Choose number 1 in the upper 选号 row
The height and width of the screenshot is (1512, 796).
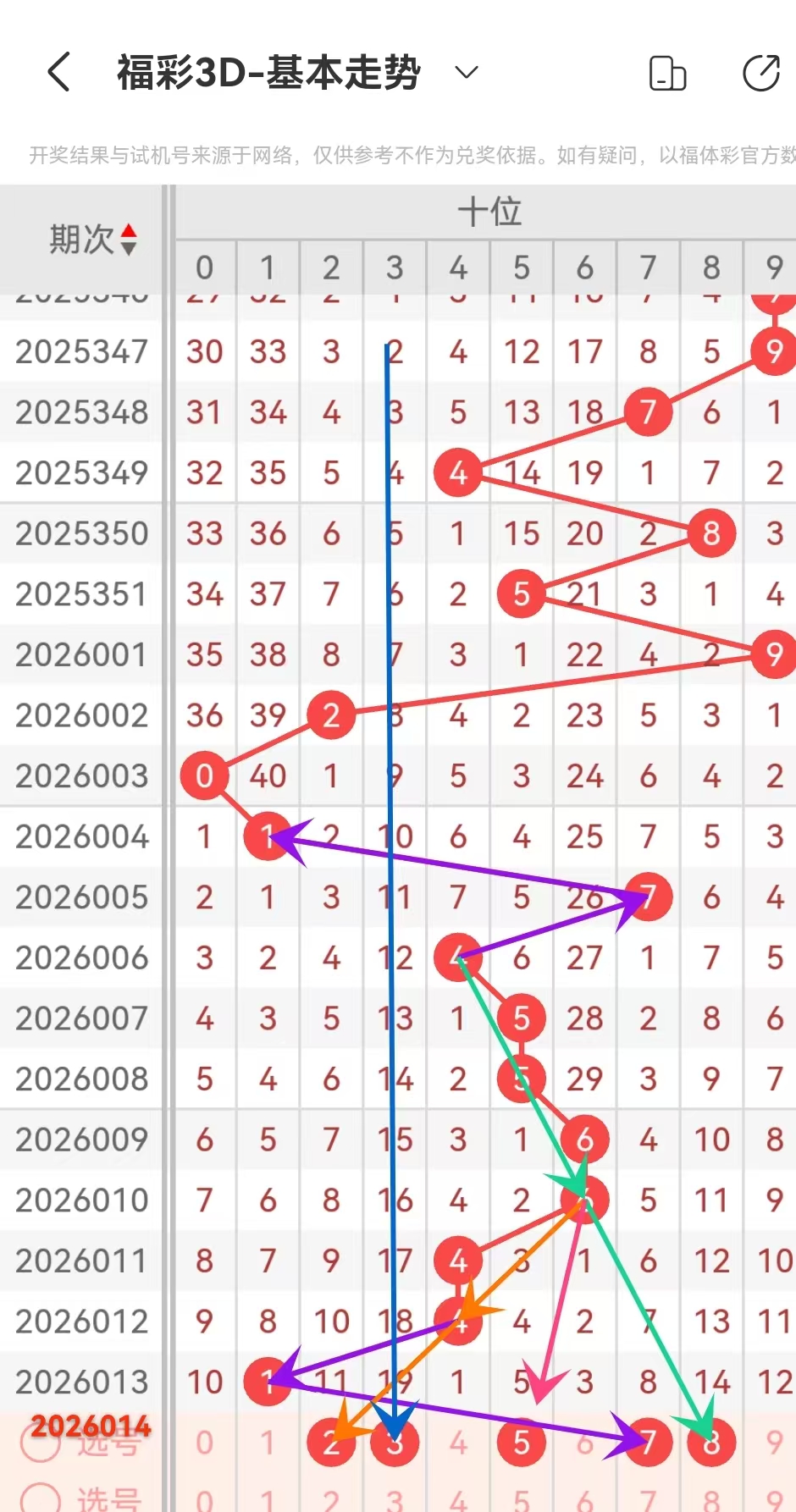[268, 1443]
